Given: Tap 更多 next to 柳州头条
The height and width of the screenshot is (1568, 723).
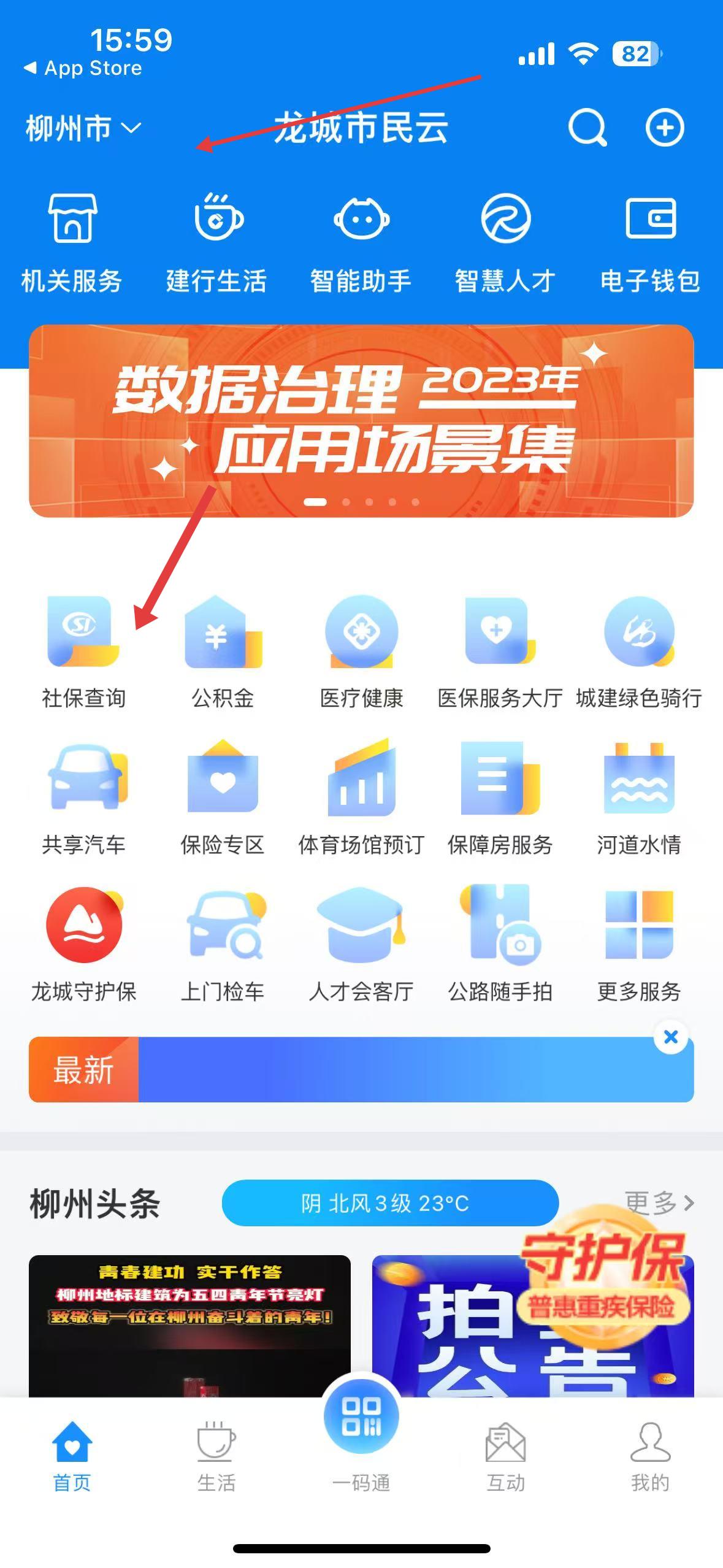Looking at the screenshot, I should (x=659, y=1203).
